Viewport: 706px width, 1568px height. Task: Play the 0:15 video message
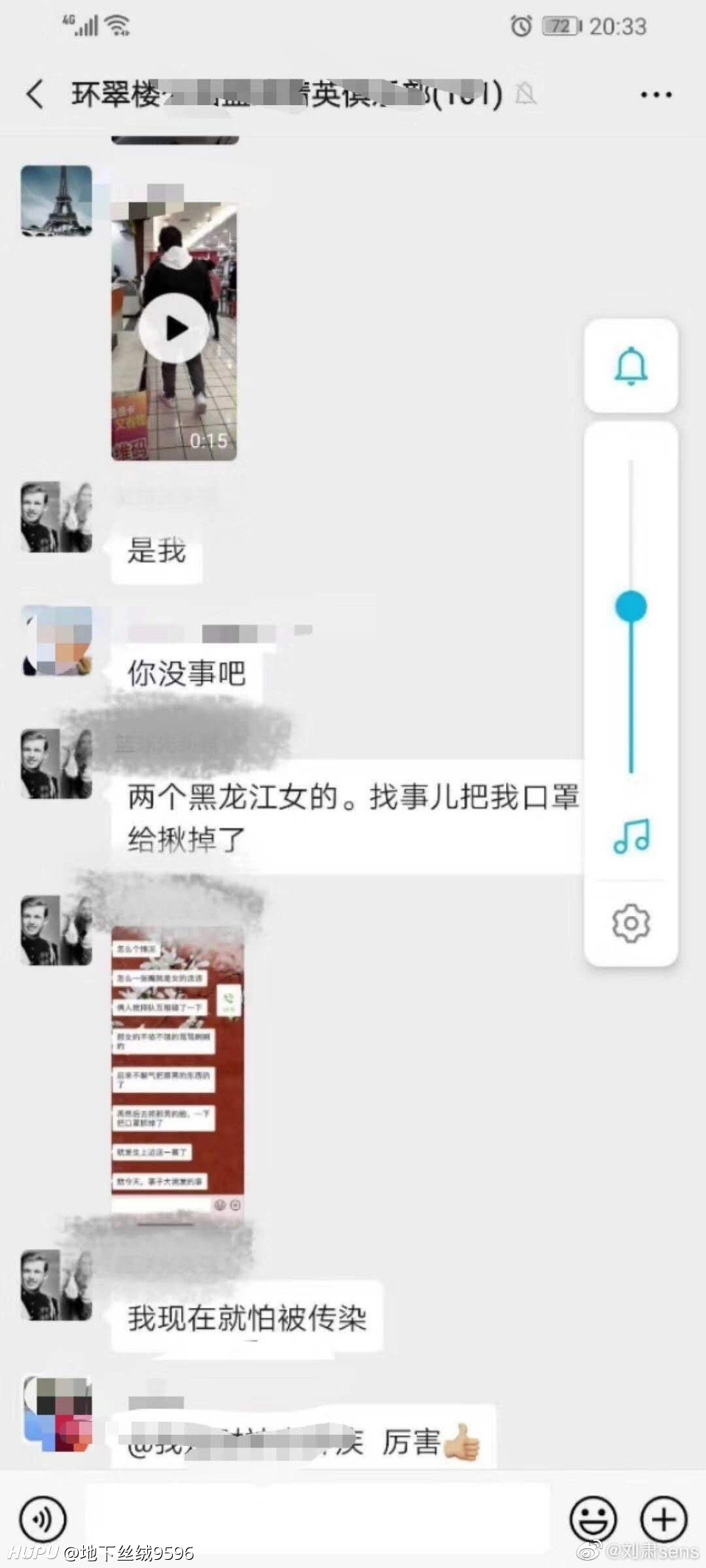[174, 329]
